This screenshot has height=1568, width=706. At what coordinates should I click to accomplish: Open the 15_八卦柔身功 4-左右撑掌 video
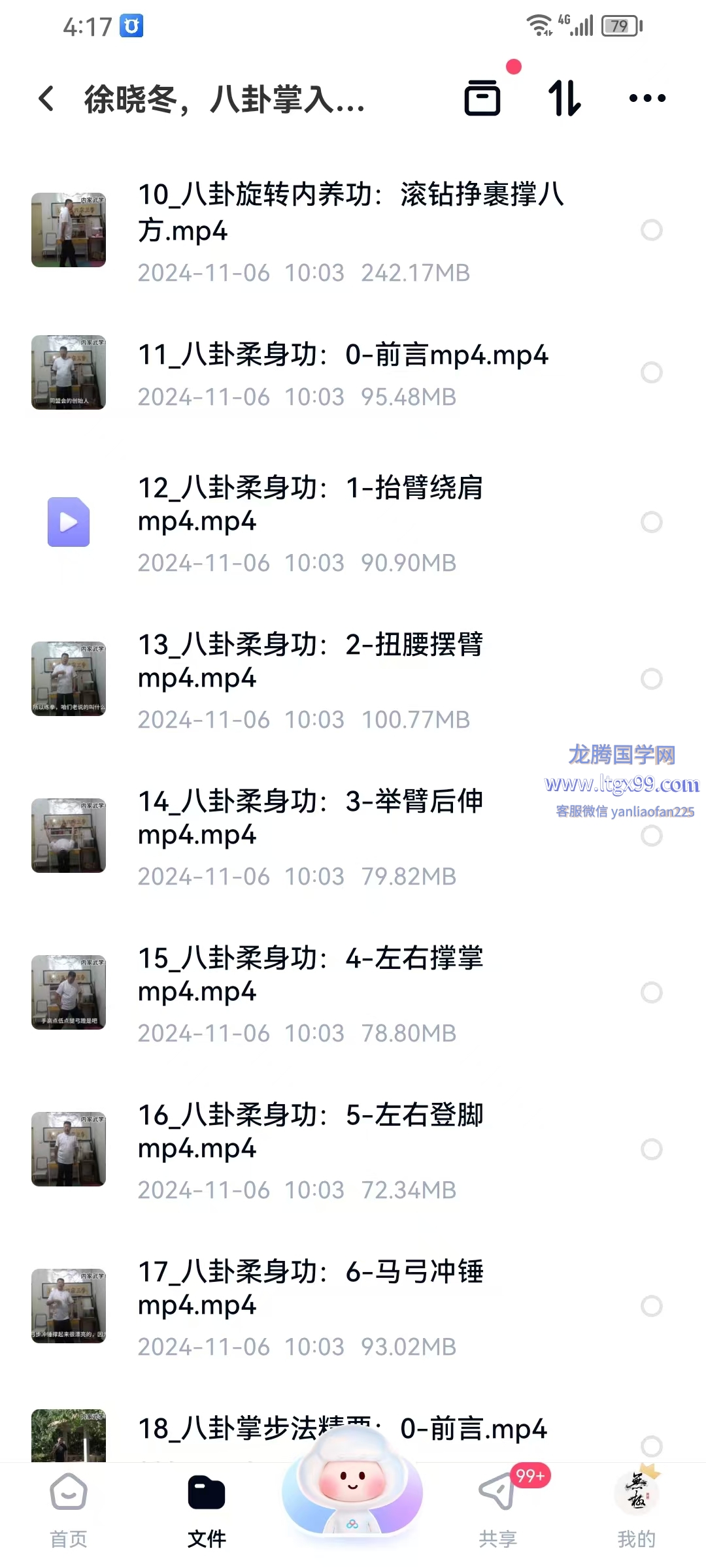point(311,974)
